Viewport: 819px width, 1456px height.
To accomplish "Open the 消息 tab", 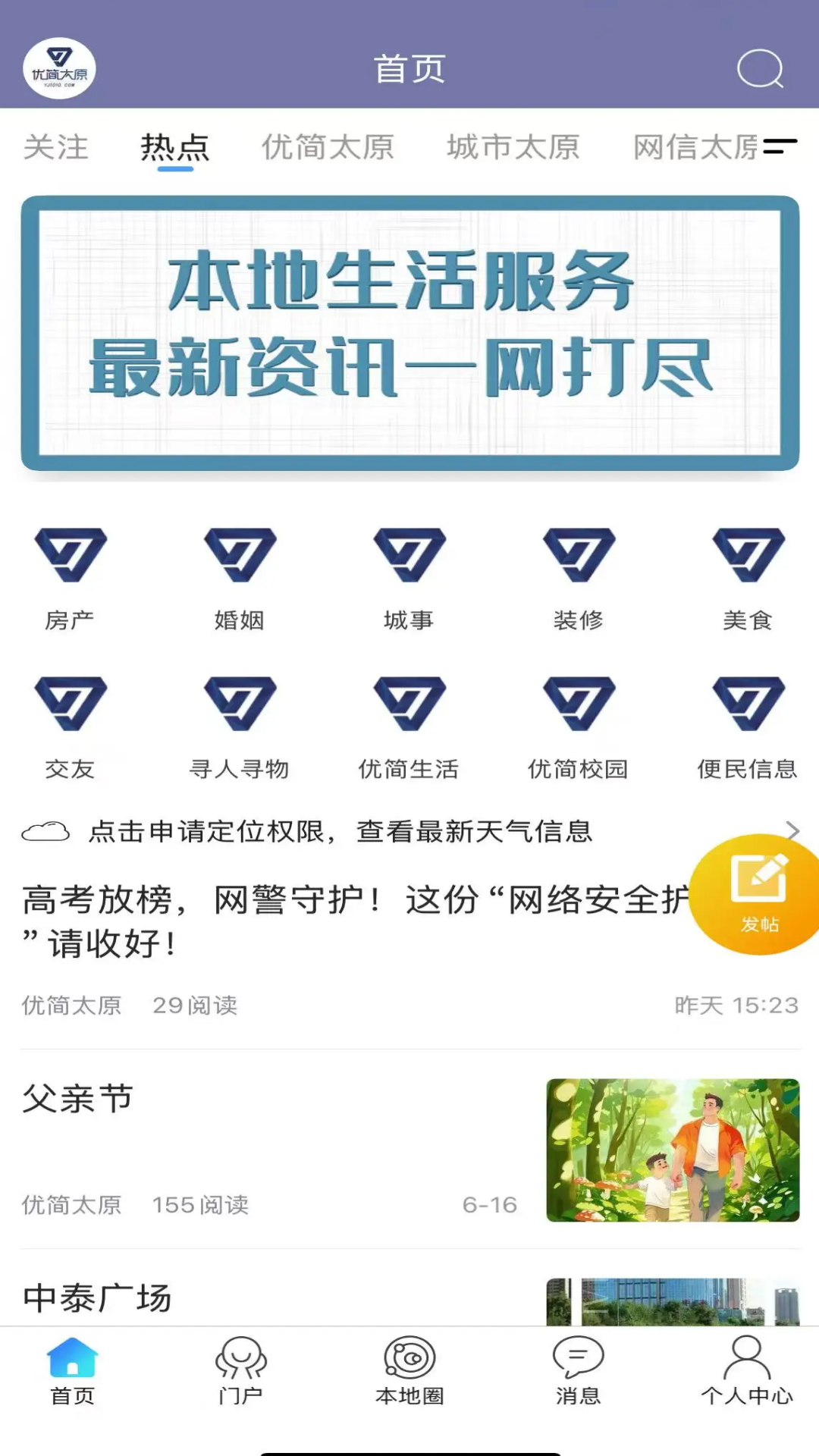I will tap(578, 1370).
